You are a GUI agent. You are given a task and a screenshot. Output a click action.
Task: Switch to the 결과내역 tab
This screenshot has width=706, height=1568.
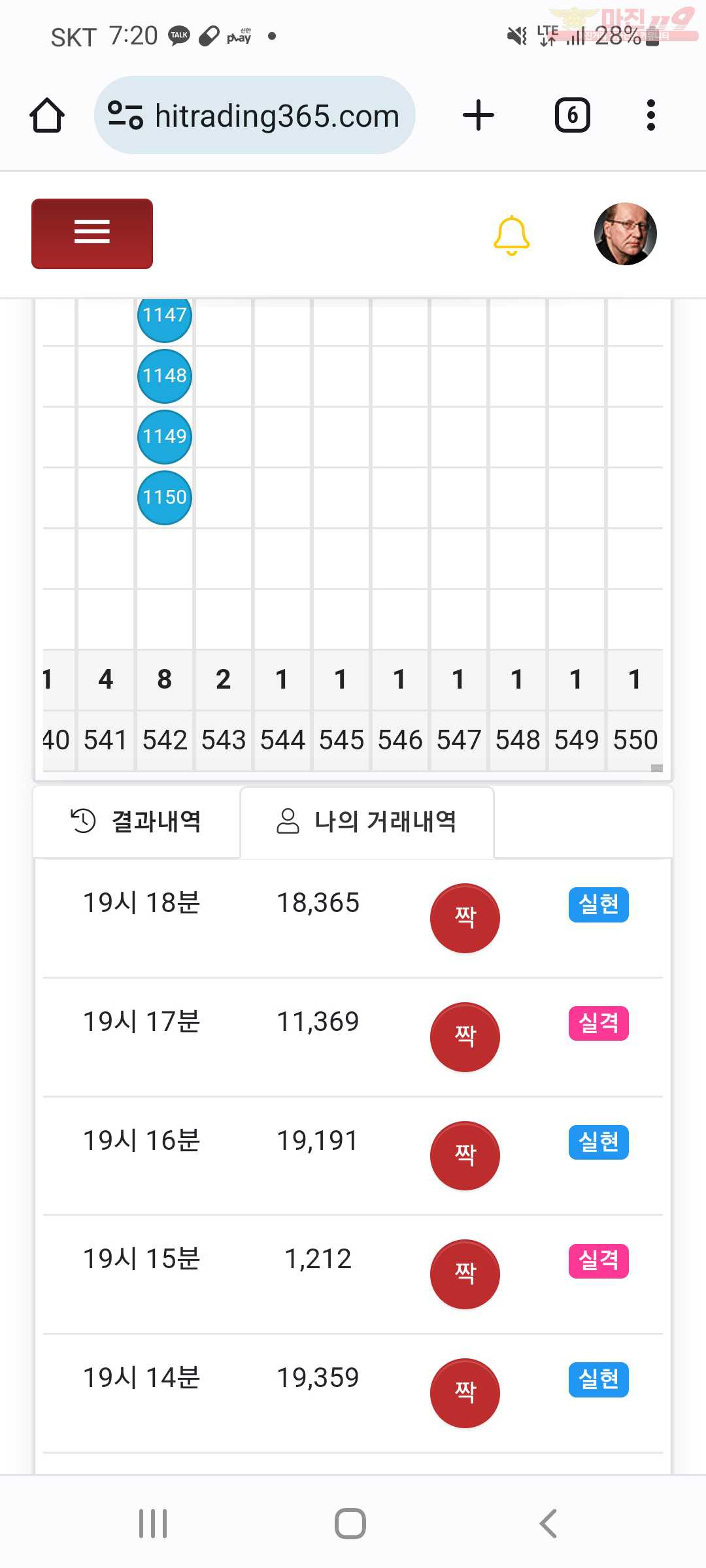[x=137, y=821]
